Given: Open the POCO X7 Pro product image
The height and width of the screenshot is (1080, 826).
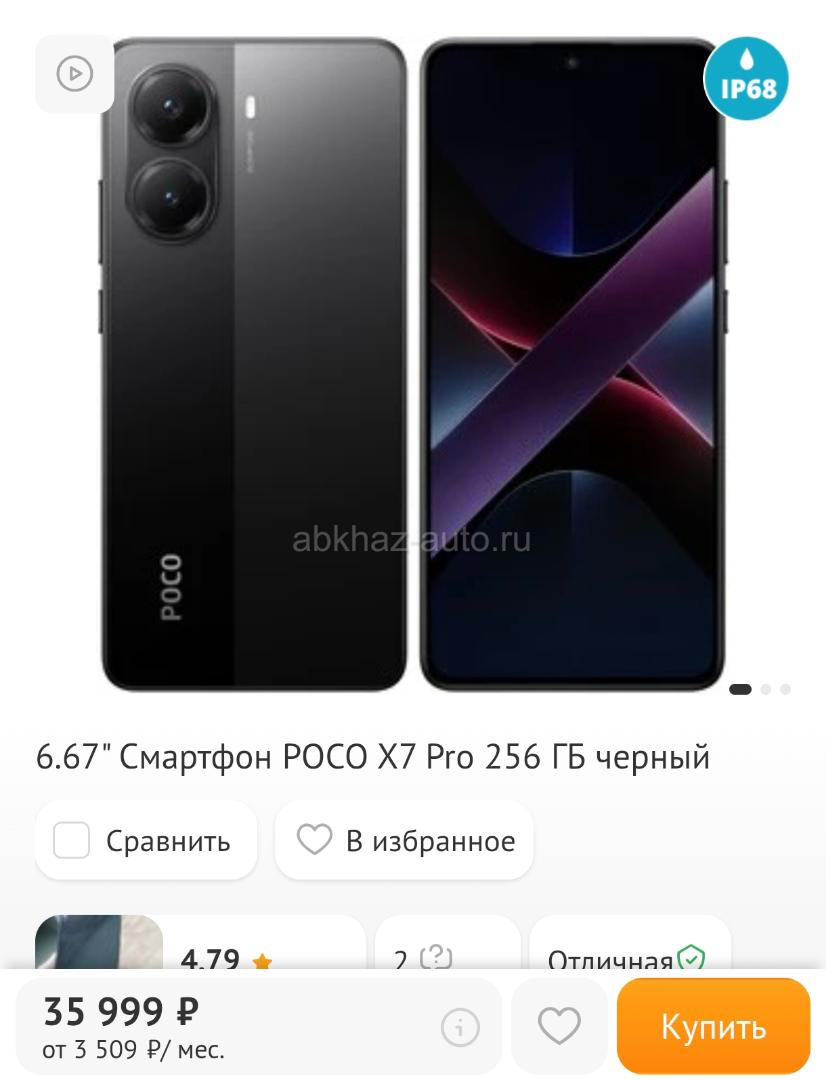Looking at the screenshot, I should click(413, 365).
